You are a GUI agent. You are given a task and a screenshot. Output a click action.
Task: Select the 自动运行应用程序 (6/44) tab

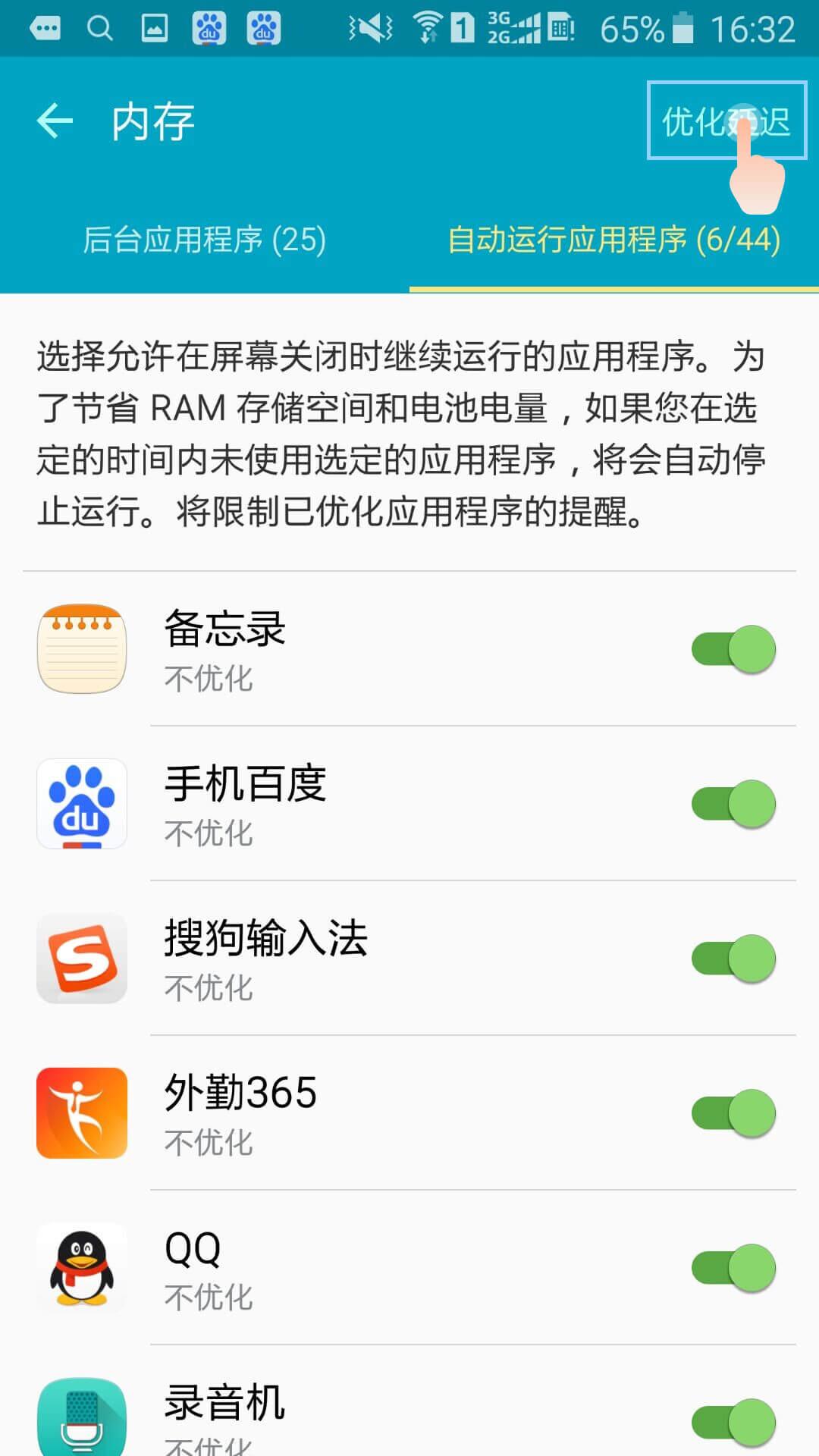[613, 240]
